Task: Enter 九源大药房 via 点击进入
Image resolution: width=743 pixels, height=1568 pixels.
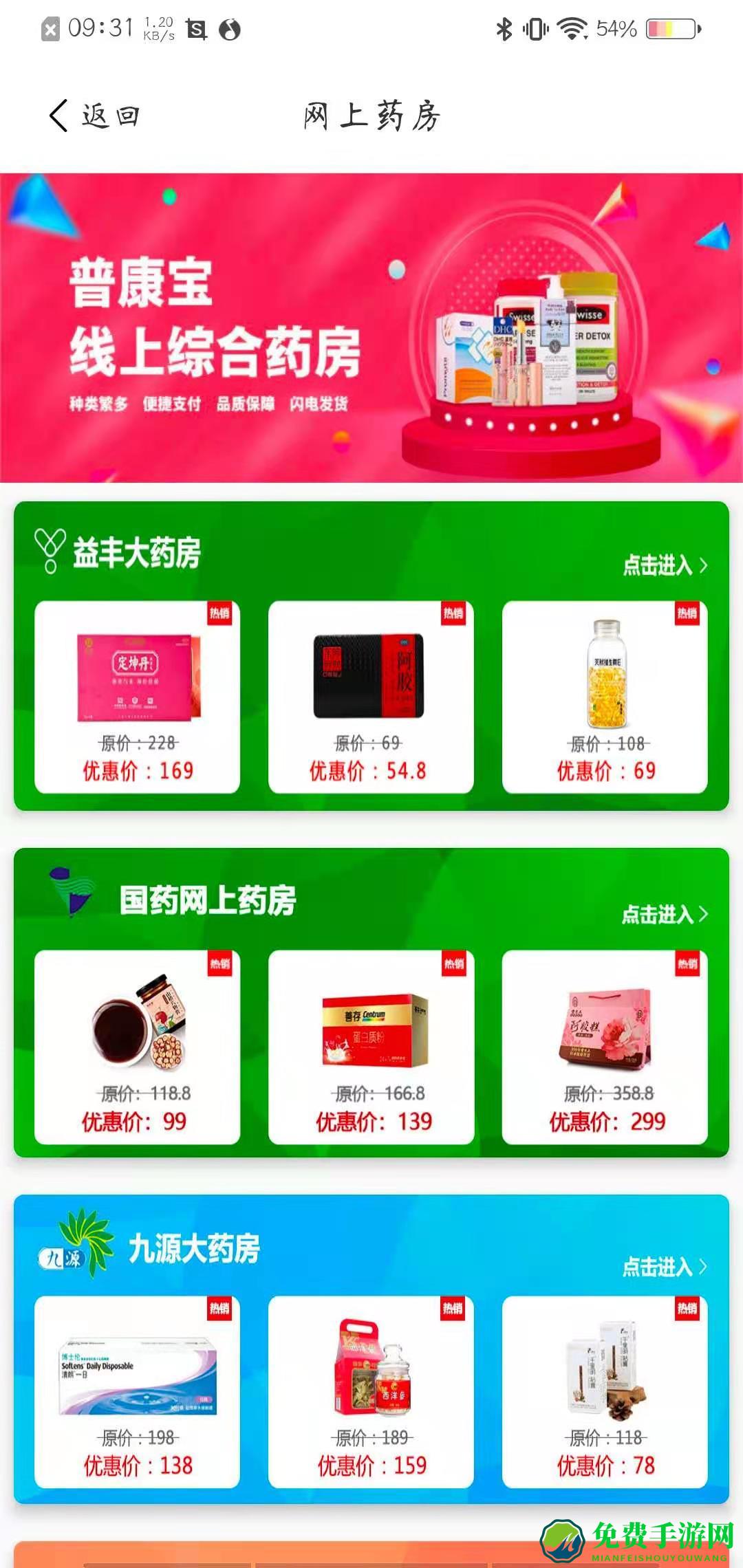Action: click(665, 1266)
